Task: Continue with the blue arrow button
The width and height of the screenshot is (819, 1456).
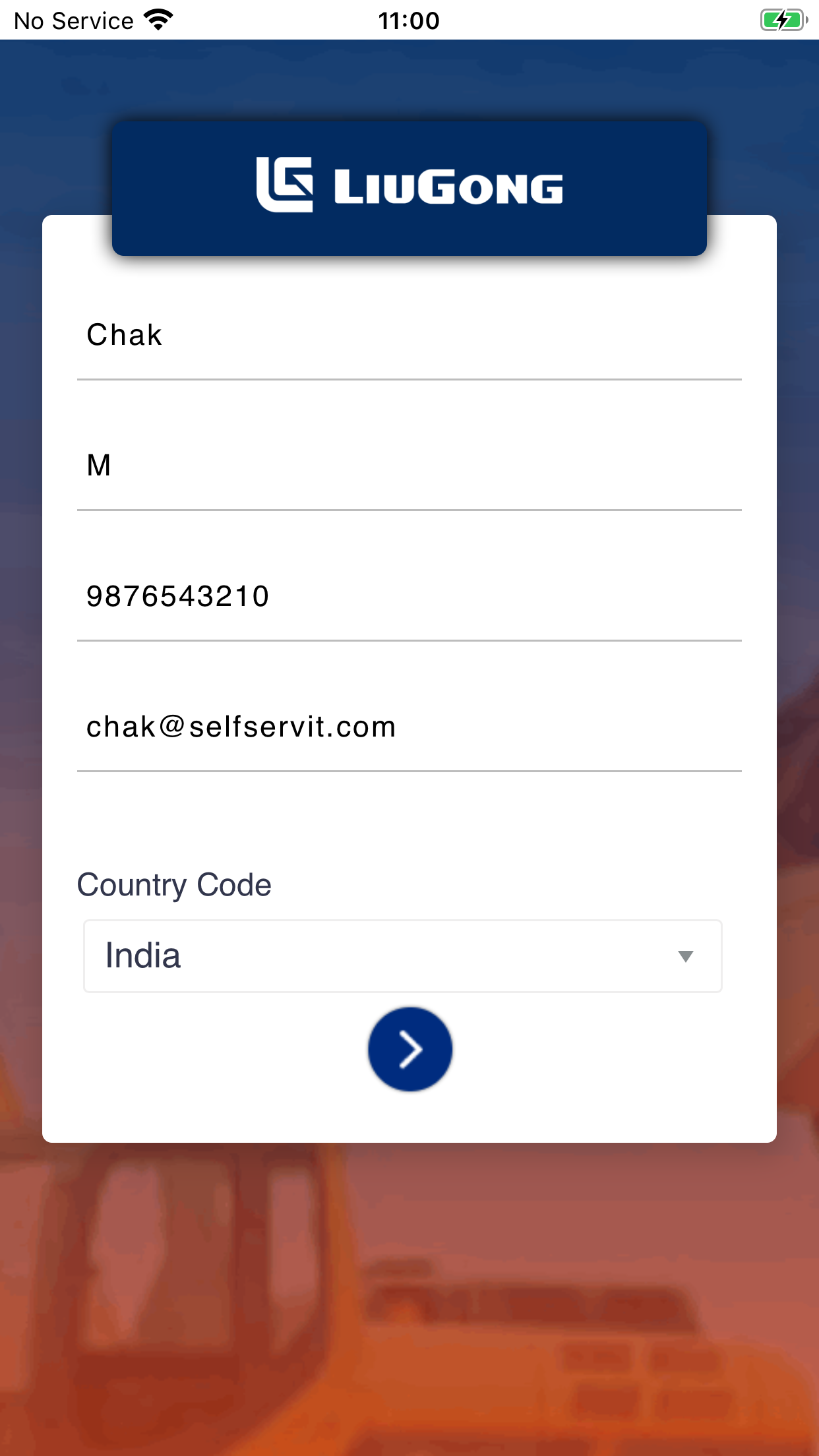Action: tap(409, 1049)
